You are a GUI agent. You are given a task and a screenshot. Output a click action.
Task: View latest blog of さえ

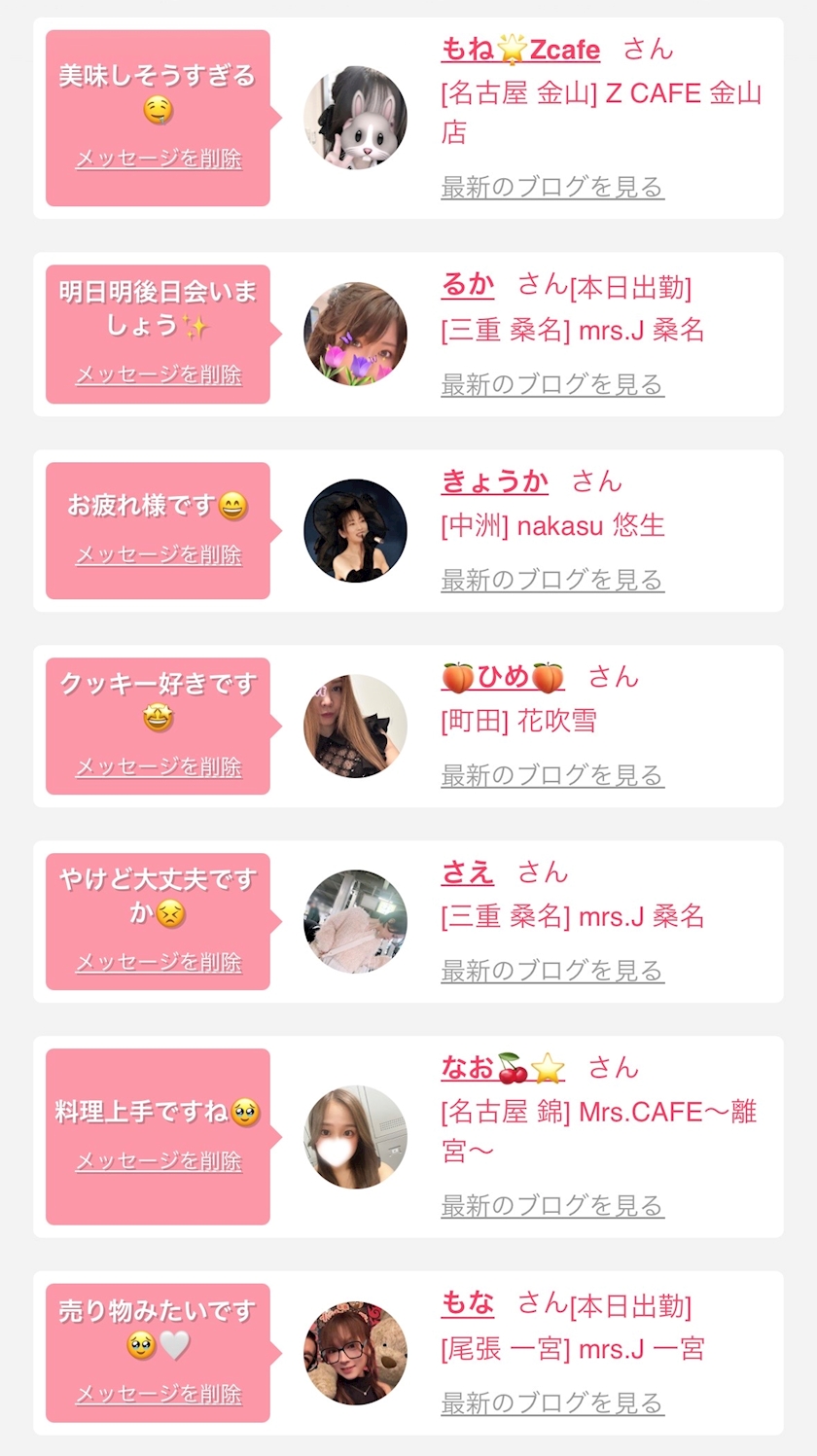point(552,971)
